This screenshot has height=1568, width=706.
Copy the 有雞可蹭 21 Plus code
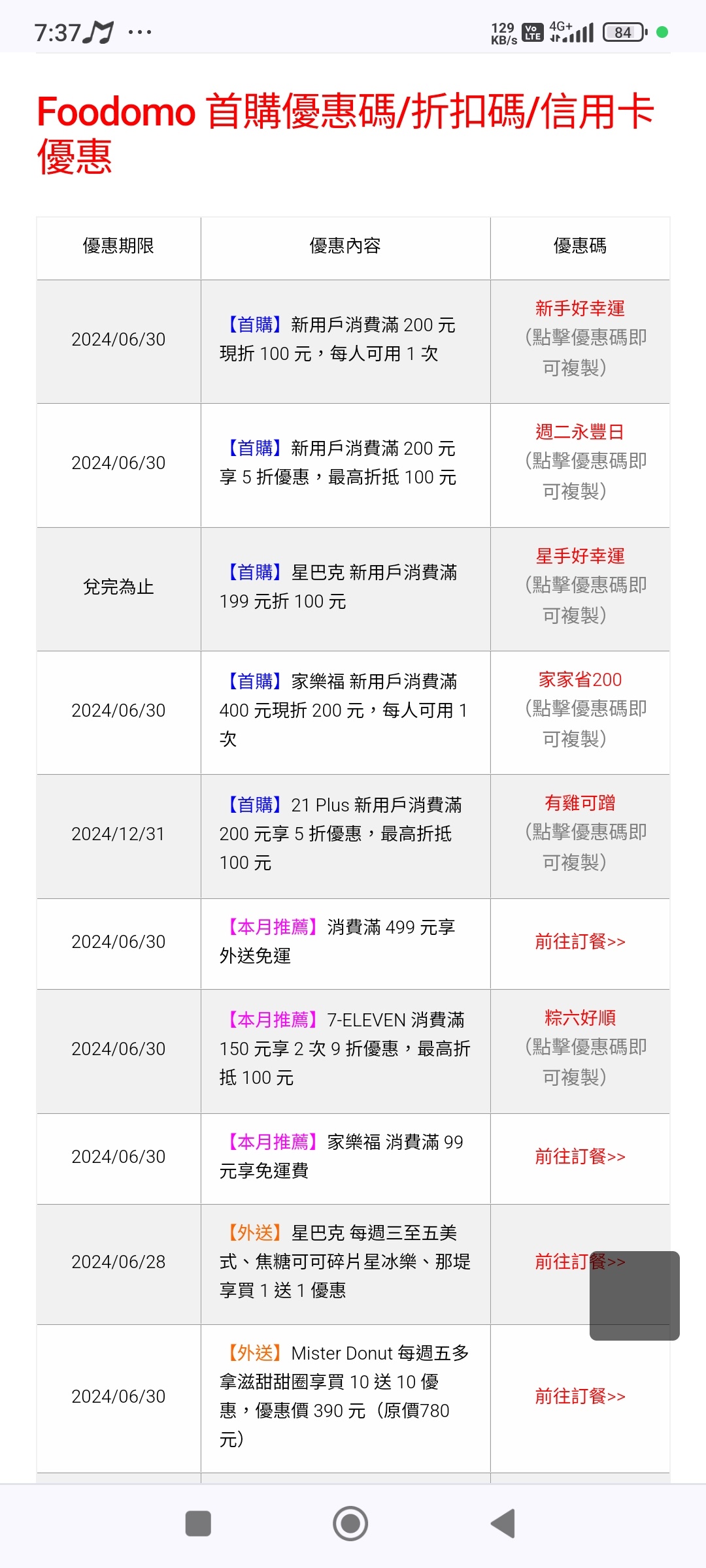click(580, 803)
